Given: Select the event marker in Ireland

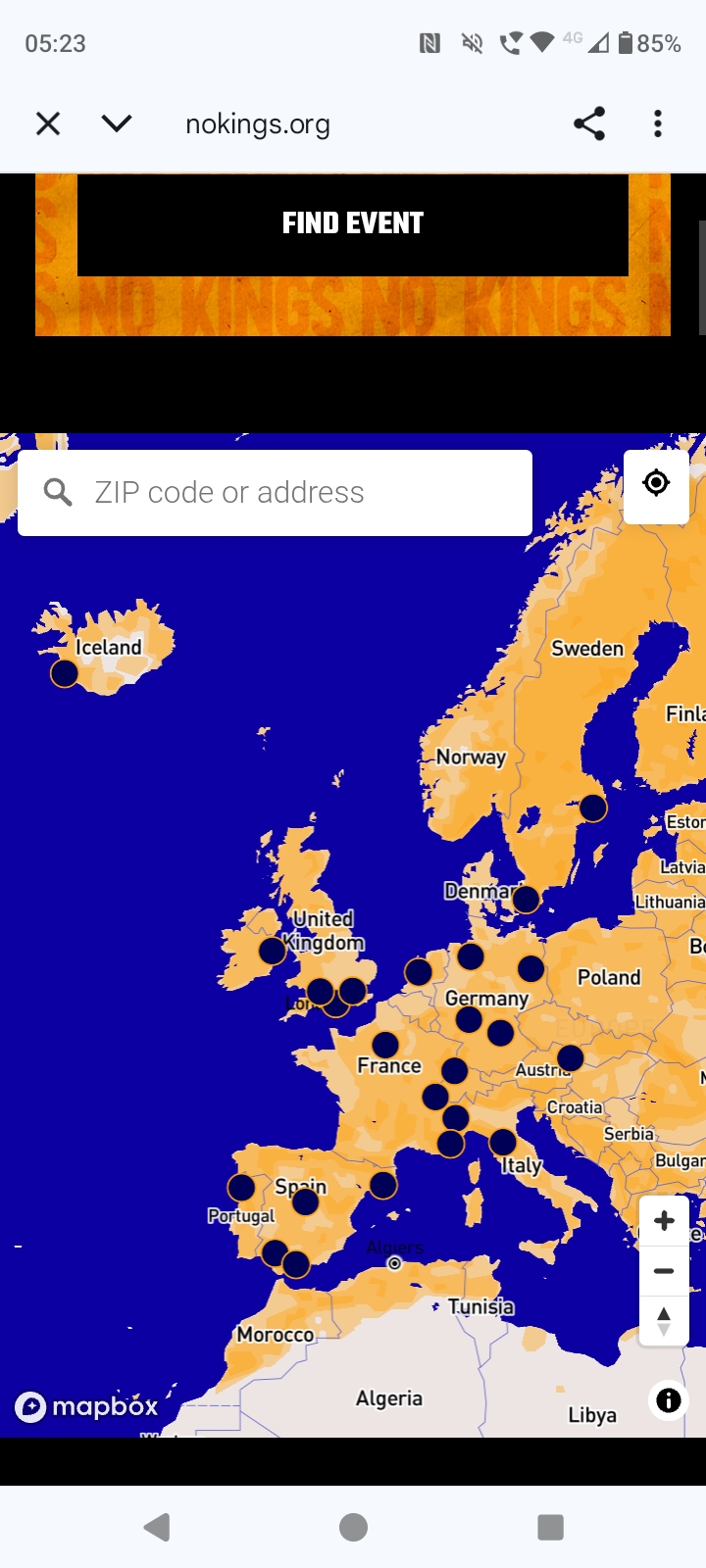Looking at the screenshot, I should pyautogui.click(x=272, y=951).
